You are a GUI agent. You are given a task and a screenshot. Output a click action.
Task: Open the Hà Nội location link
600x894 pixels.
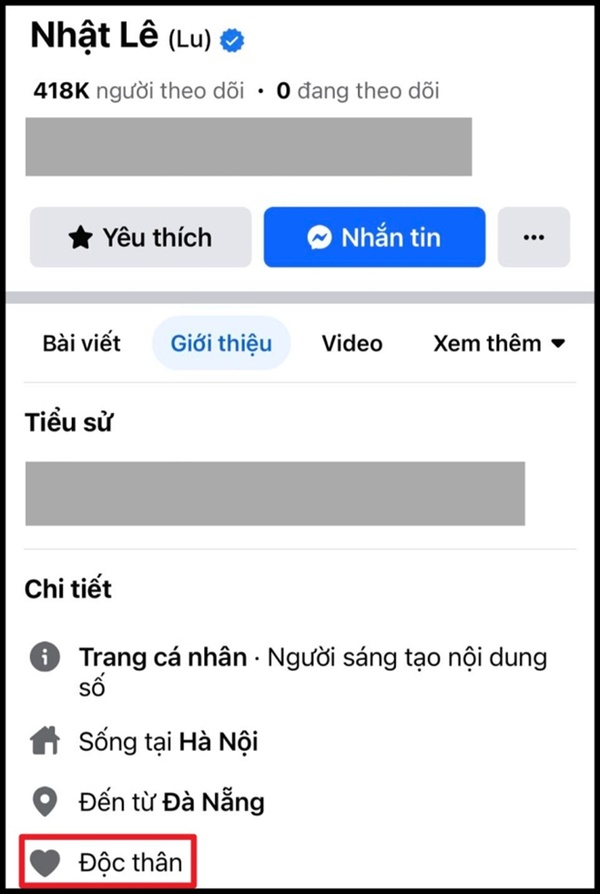pyautogui.click(x=219, y=742)
